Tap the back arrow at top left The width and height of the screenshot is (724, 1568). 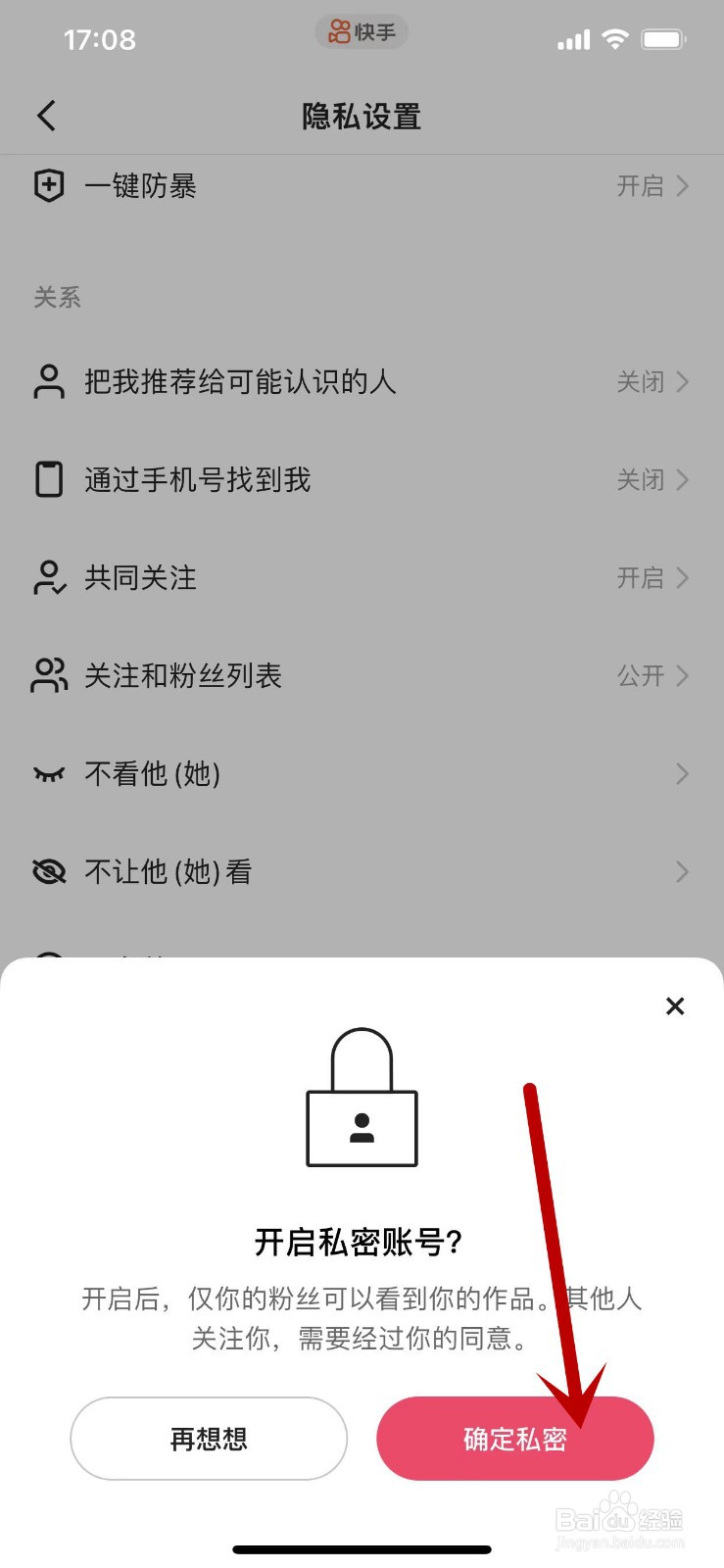pyautogui.click(x=45, y=115)
